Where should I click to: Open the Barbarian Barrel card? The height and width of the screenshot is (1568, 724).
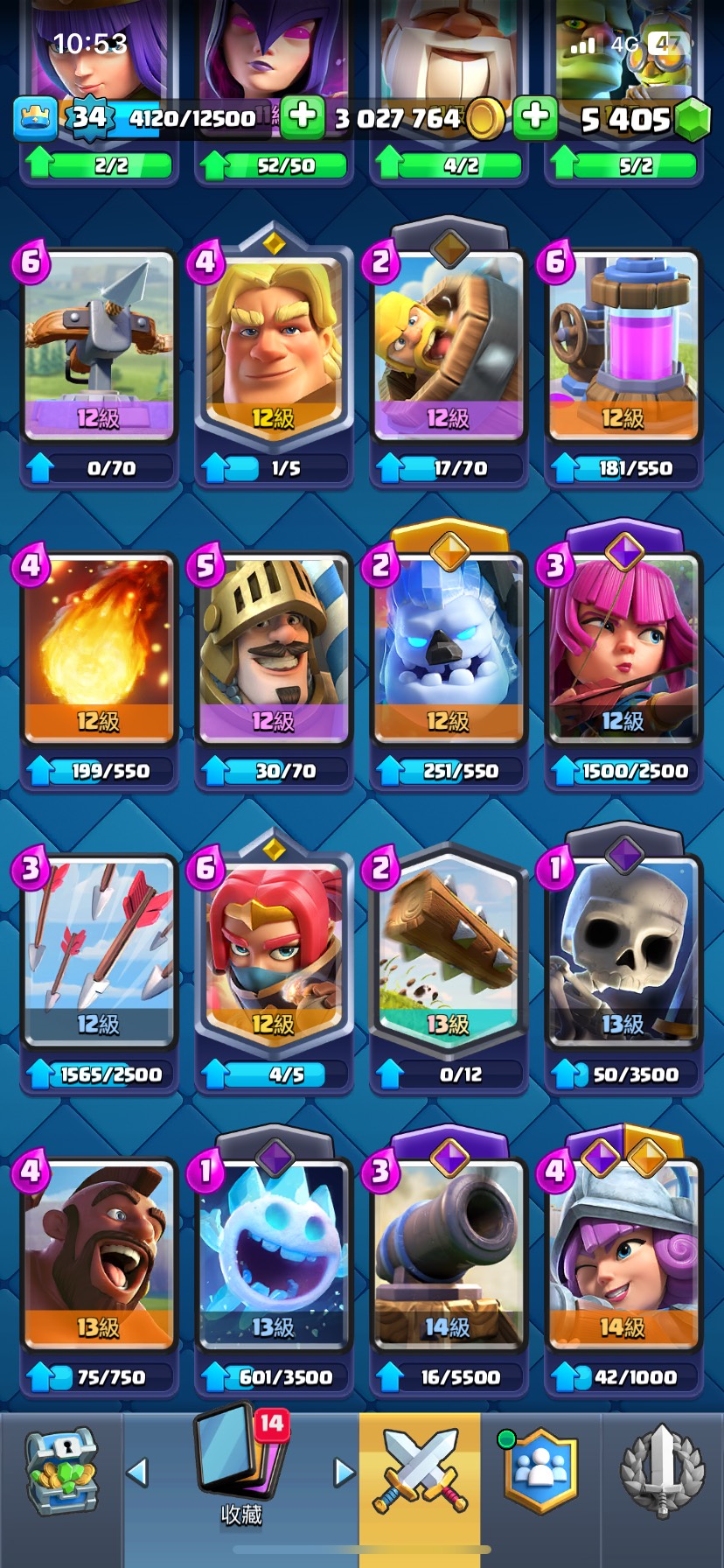pyautogui.click(x=448, y=347)
